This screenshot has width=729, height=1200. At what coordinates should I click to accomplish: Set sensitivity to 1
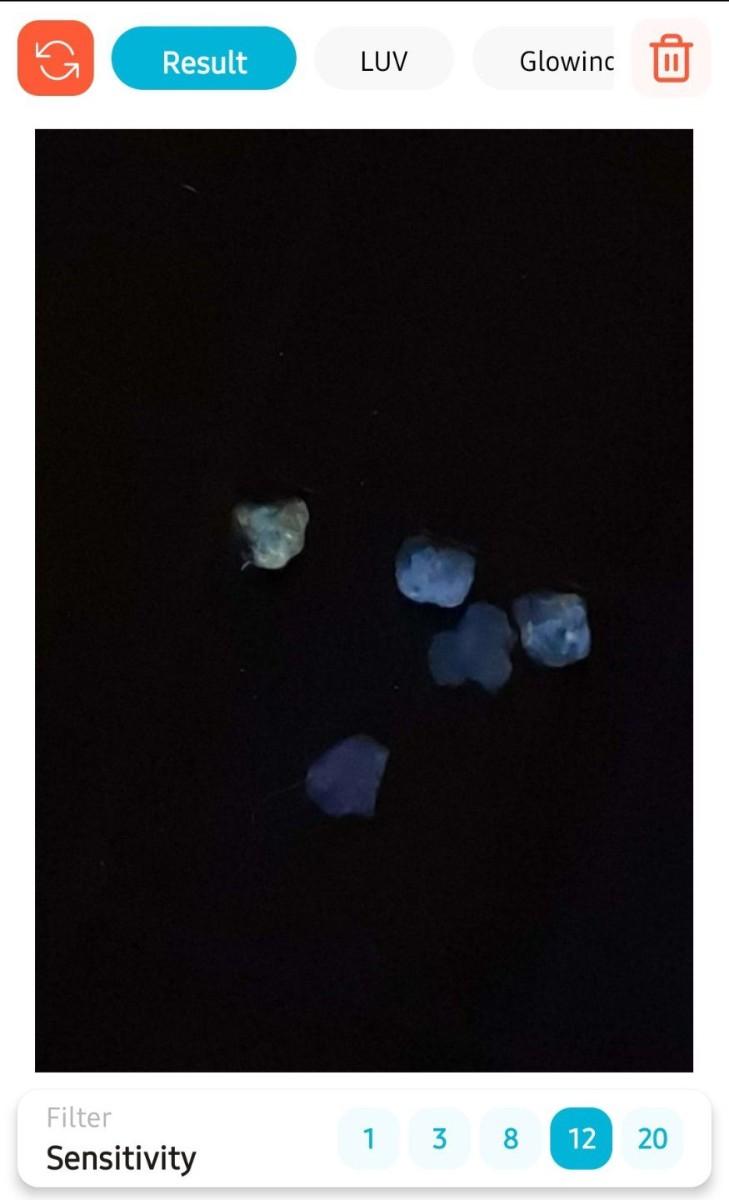pos(369,1138)
